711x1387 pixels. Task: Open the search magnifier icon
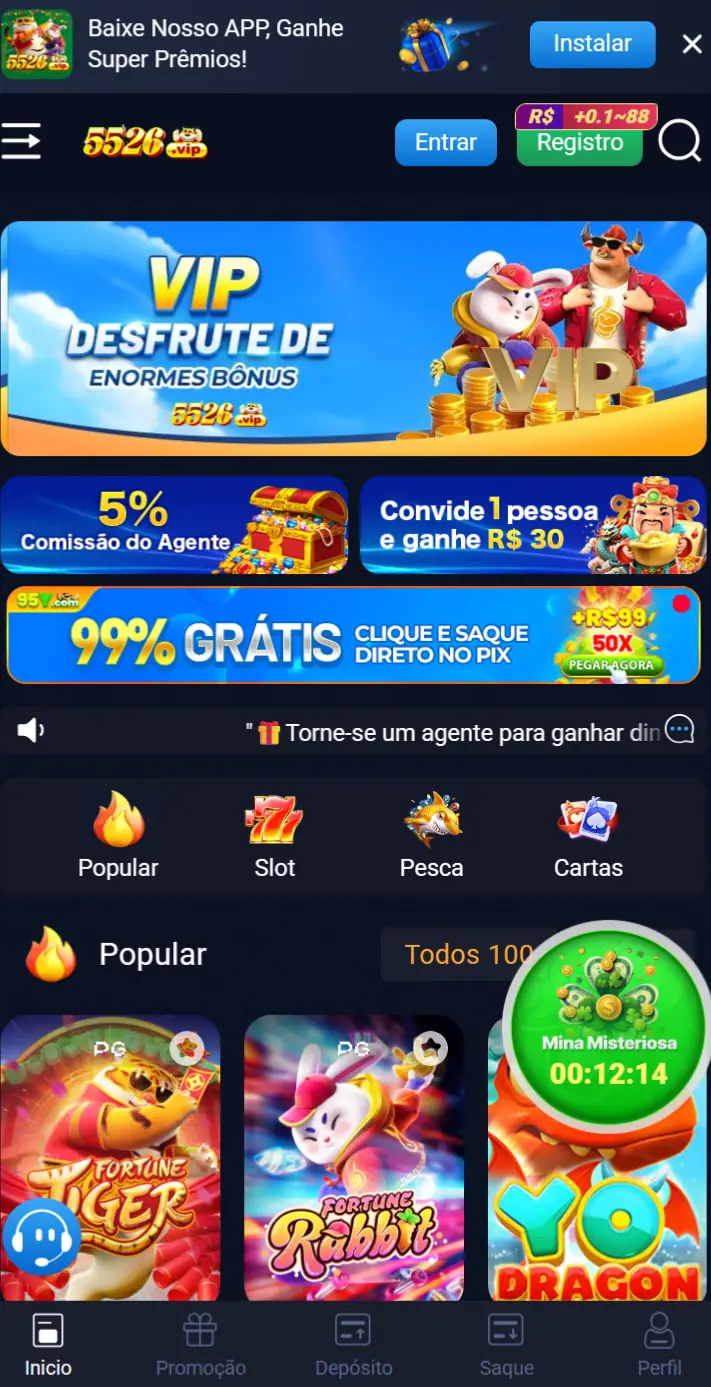click(680, 141)
